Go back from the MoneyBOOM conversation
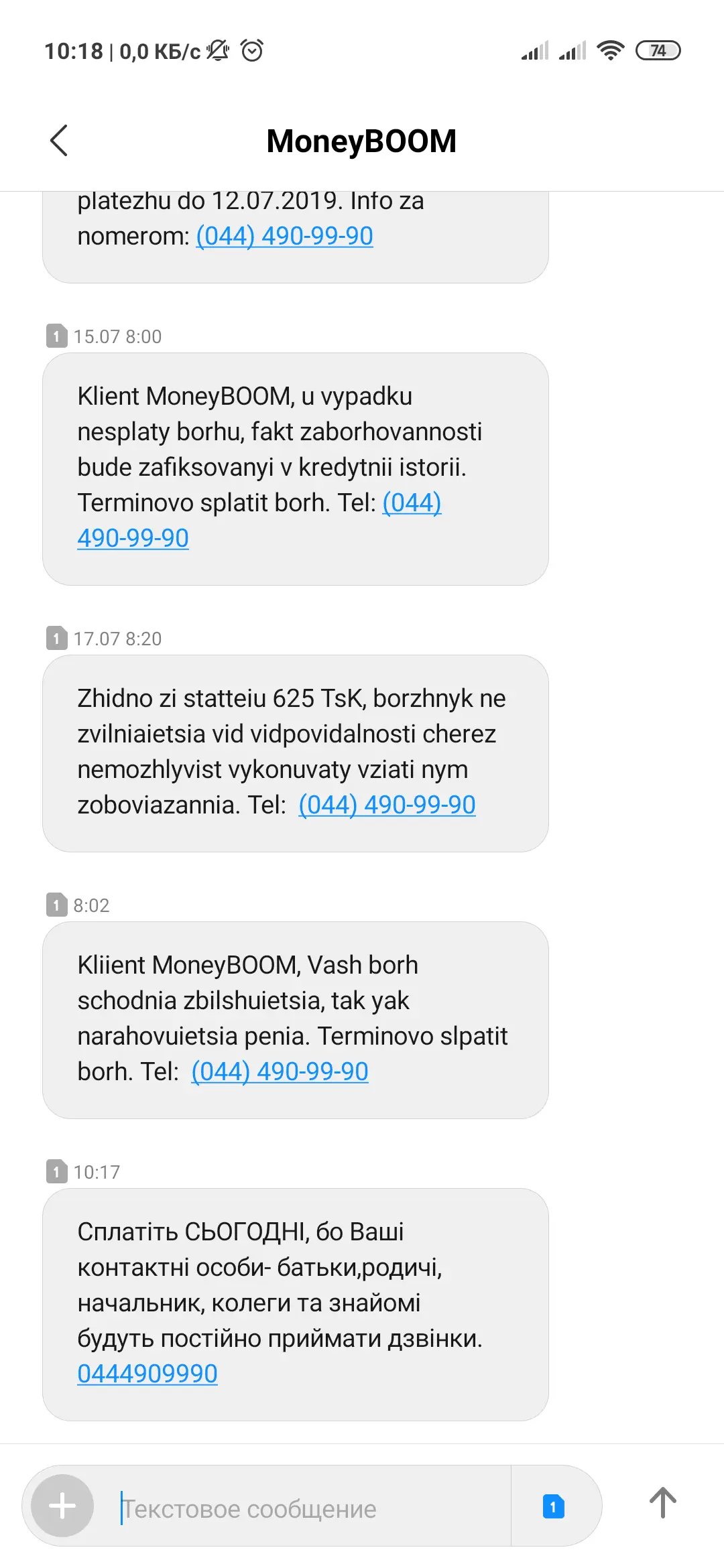724x1568 pixels. point(59,141)
